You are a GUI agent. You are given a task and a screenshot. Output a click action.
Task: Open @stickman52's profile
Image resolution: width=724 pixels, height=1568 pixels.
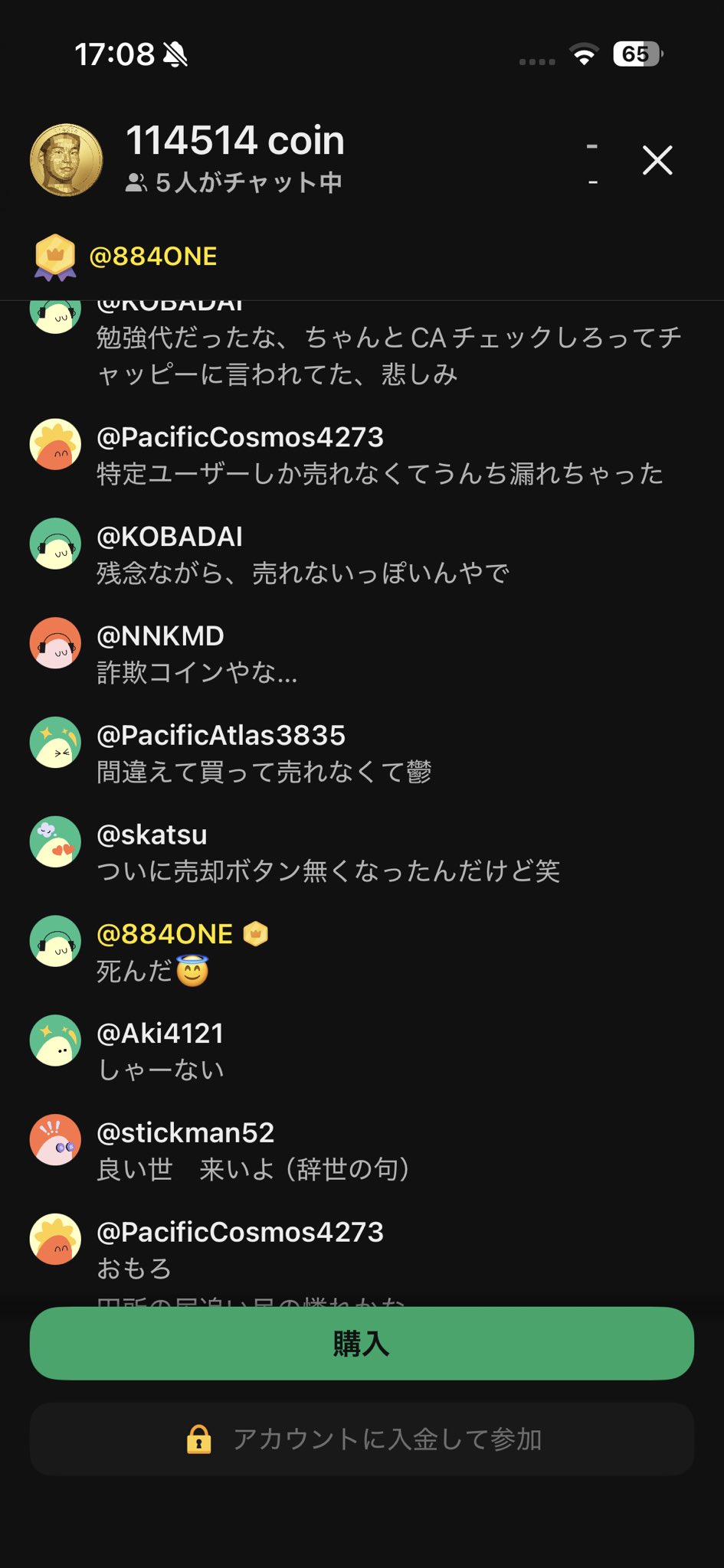click(185, 1133)
